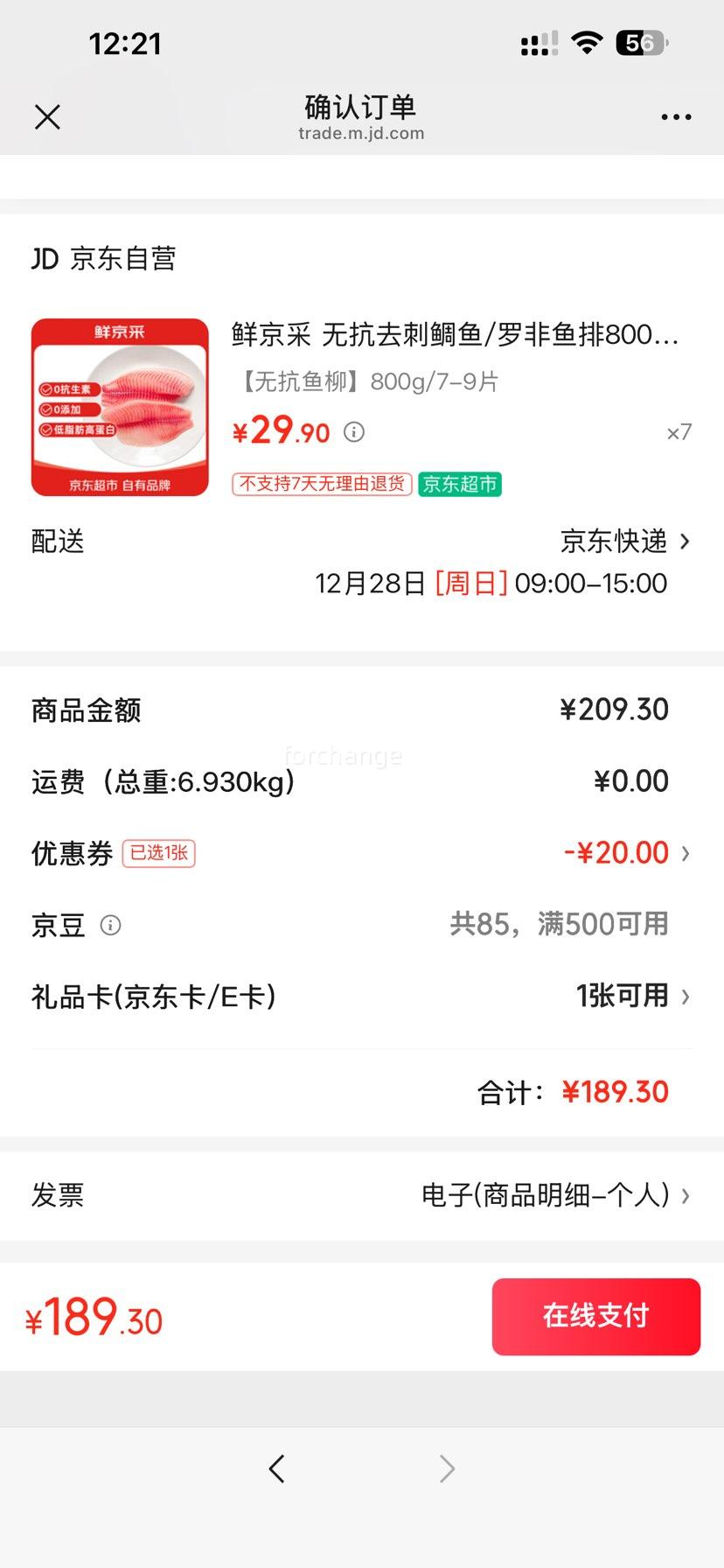Screen dimensions: 724x1568
Task: Tap the 京东超市 green tag
Action: [x=460, y=484]
